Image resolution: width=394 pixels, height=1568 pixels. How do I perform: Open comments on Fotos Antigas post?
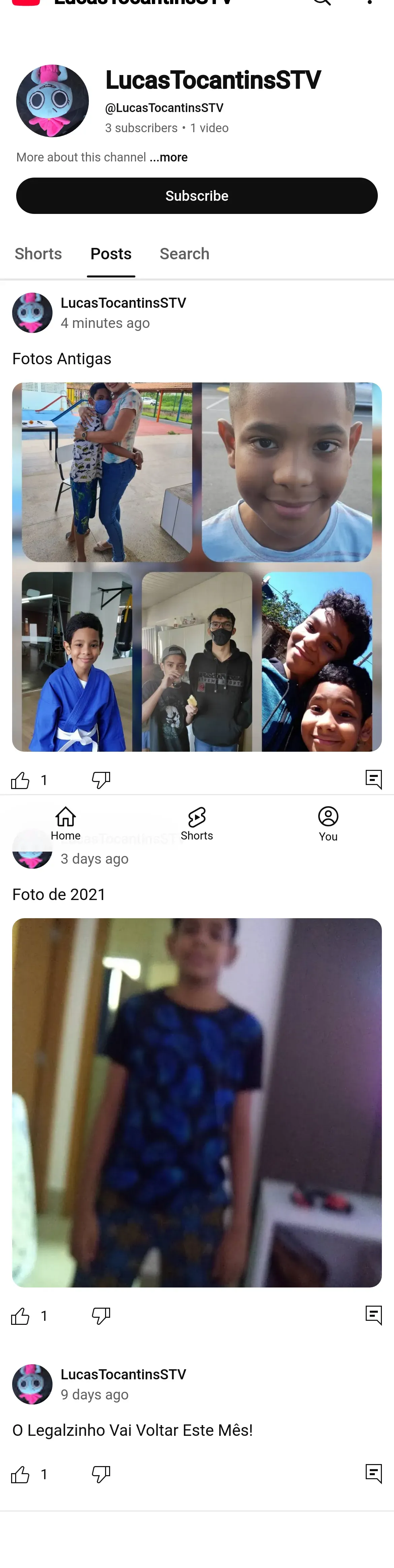click(x=373, y=779)
